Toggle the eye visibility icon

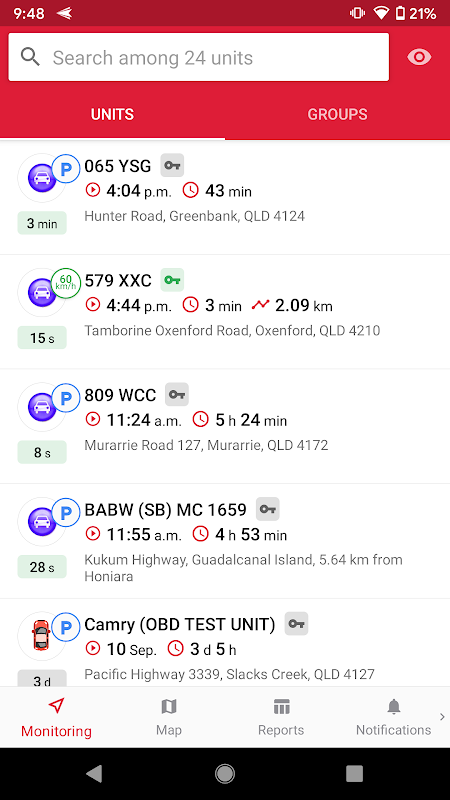[x=419, y=57]
